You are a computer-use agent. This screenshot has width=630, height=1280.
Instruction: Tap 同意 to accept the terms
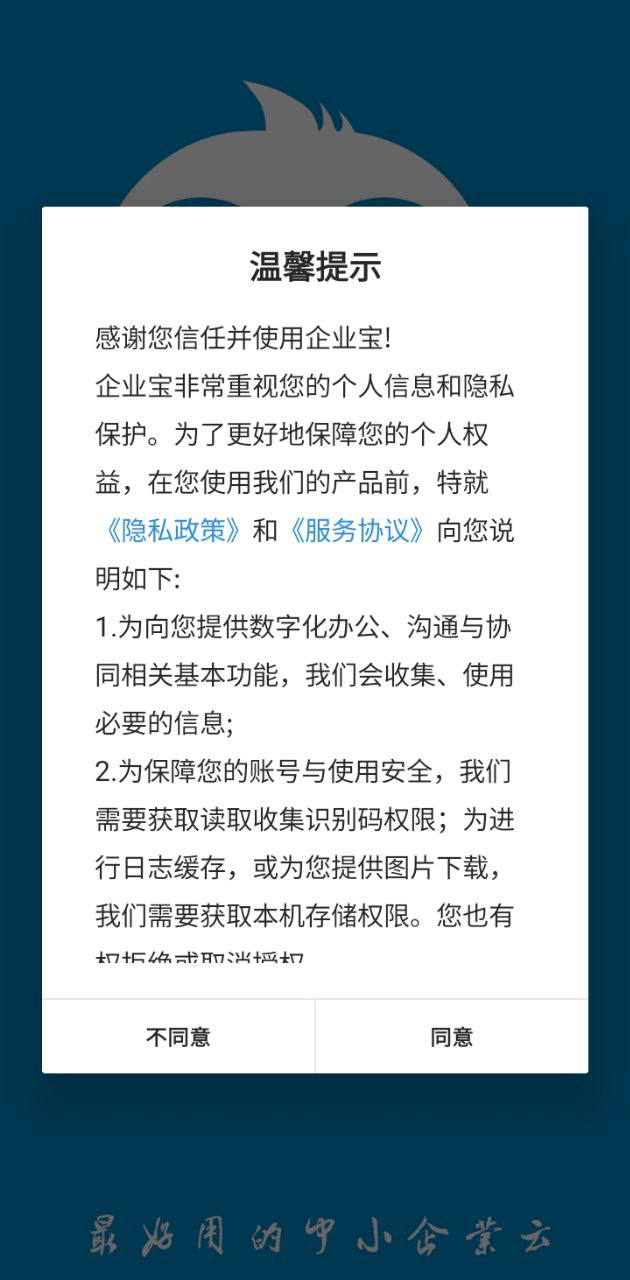click(452, 1037)
